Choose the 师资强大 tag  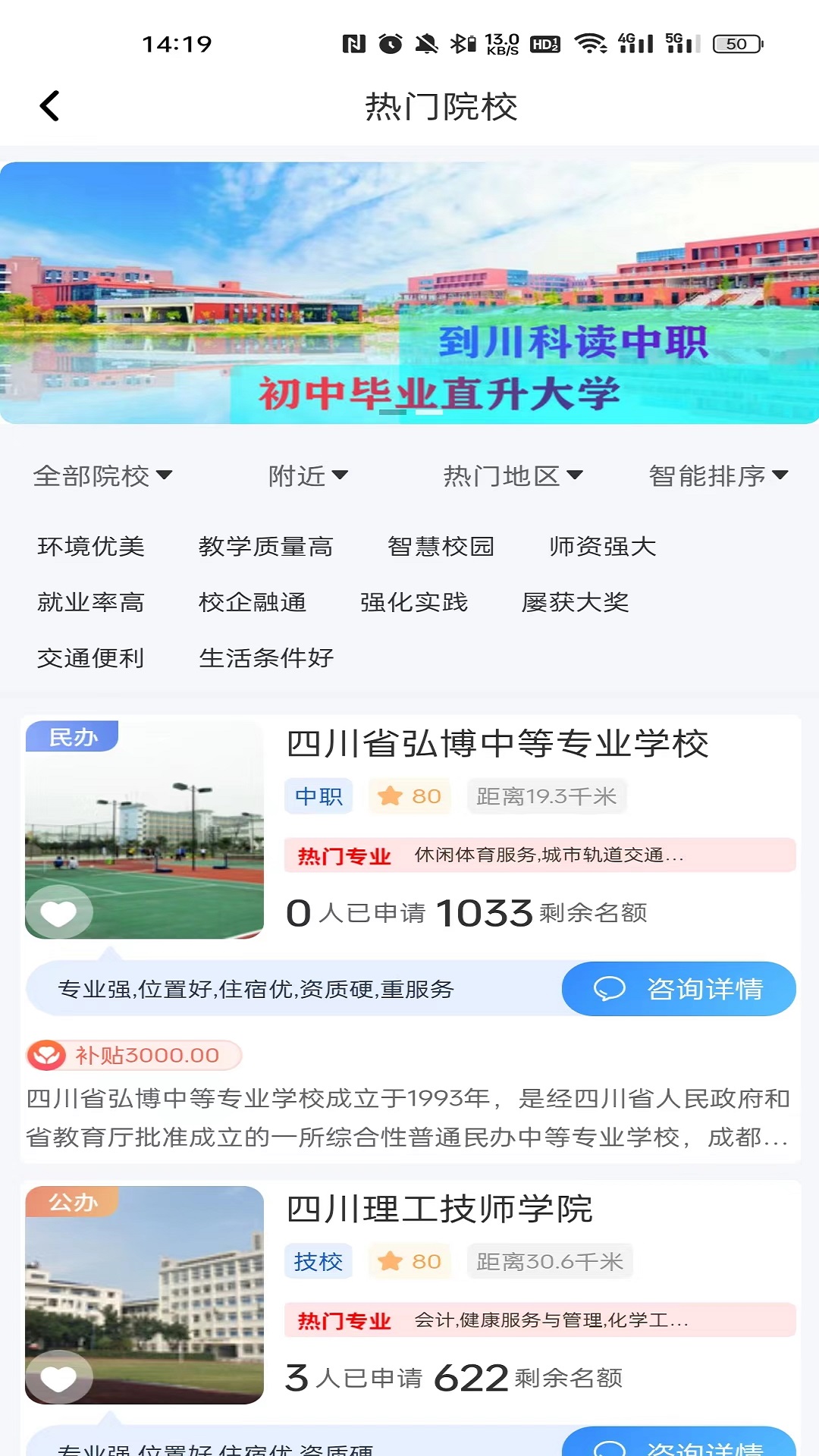tap(603, 547)
